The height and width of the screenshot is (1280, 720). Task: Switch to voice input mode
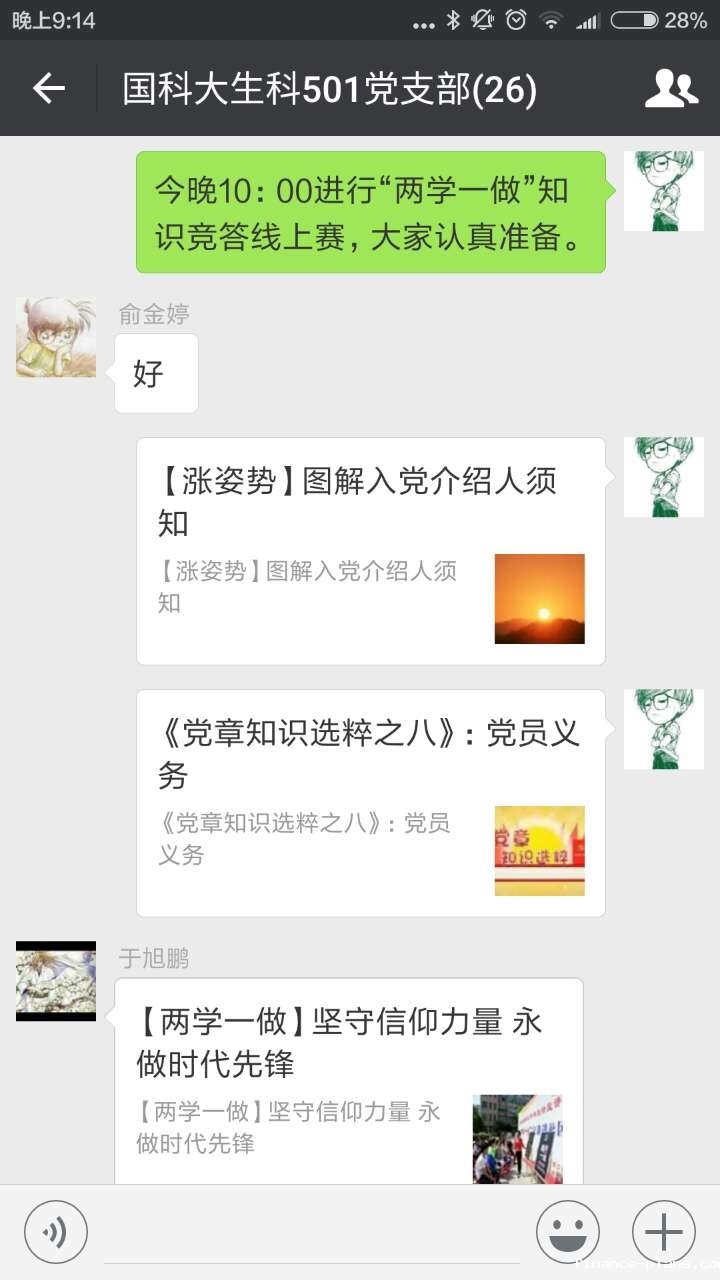coord(56,1231)
